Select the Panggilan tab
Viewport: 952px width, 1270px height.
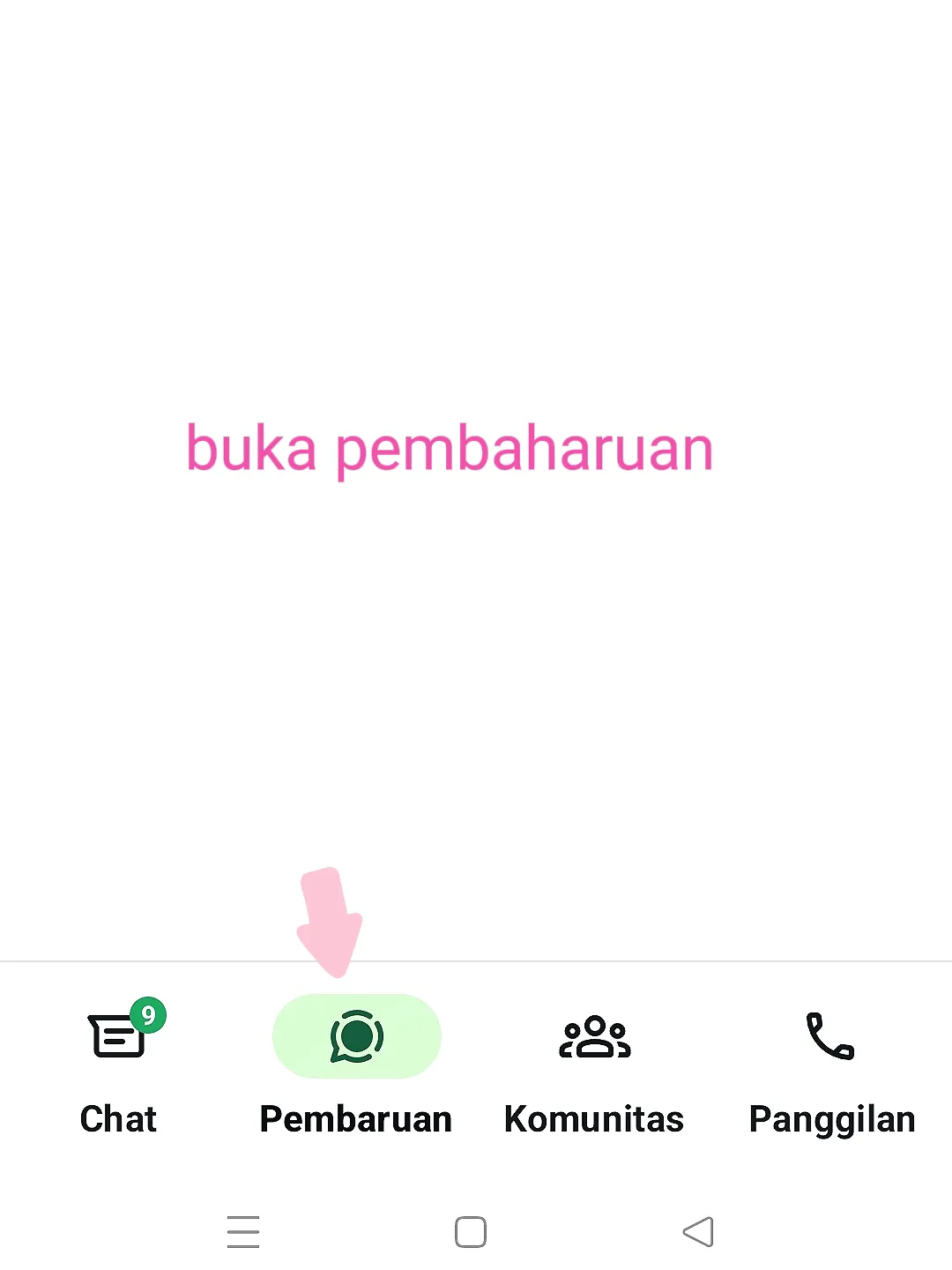831,1067
